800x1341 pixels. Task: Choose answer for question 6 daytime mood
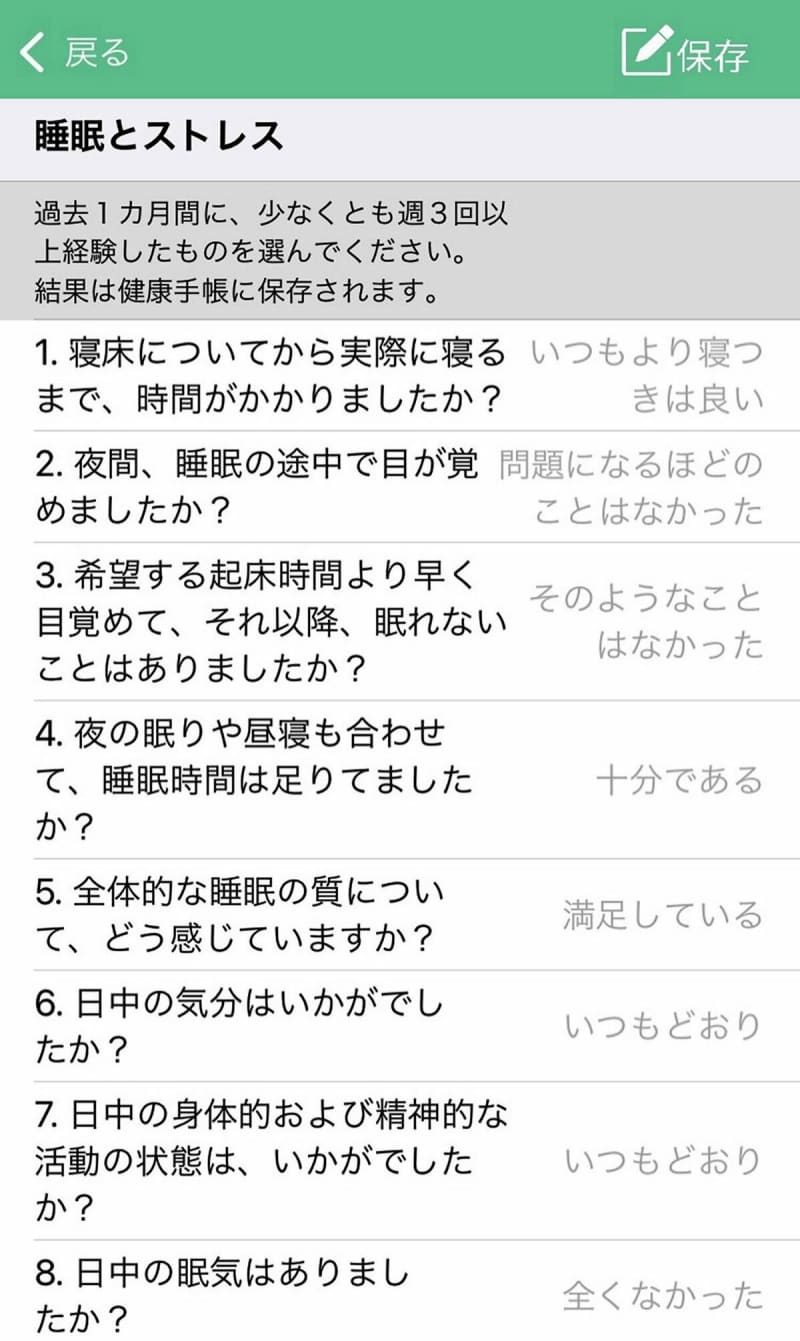pyautogui.click(x=400, y=1025)
